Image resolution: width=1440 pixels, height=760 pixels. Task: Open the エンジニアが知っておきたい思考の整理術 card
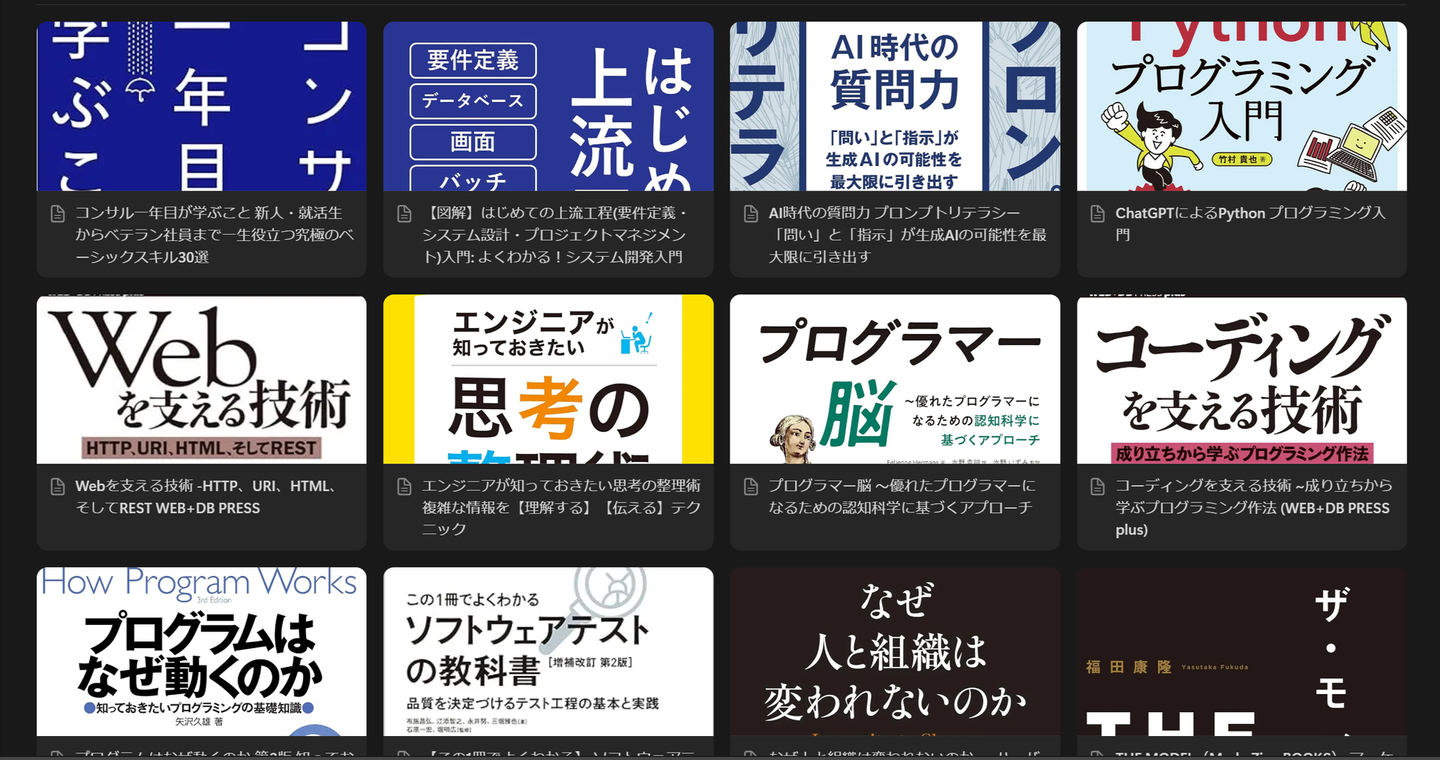pyautogui.click(x=548, y=420)
